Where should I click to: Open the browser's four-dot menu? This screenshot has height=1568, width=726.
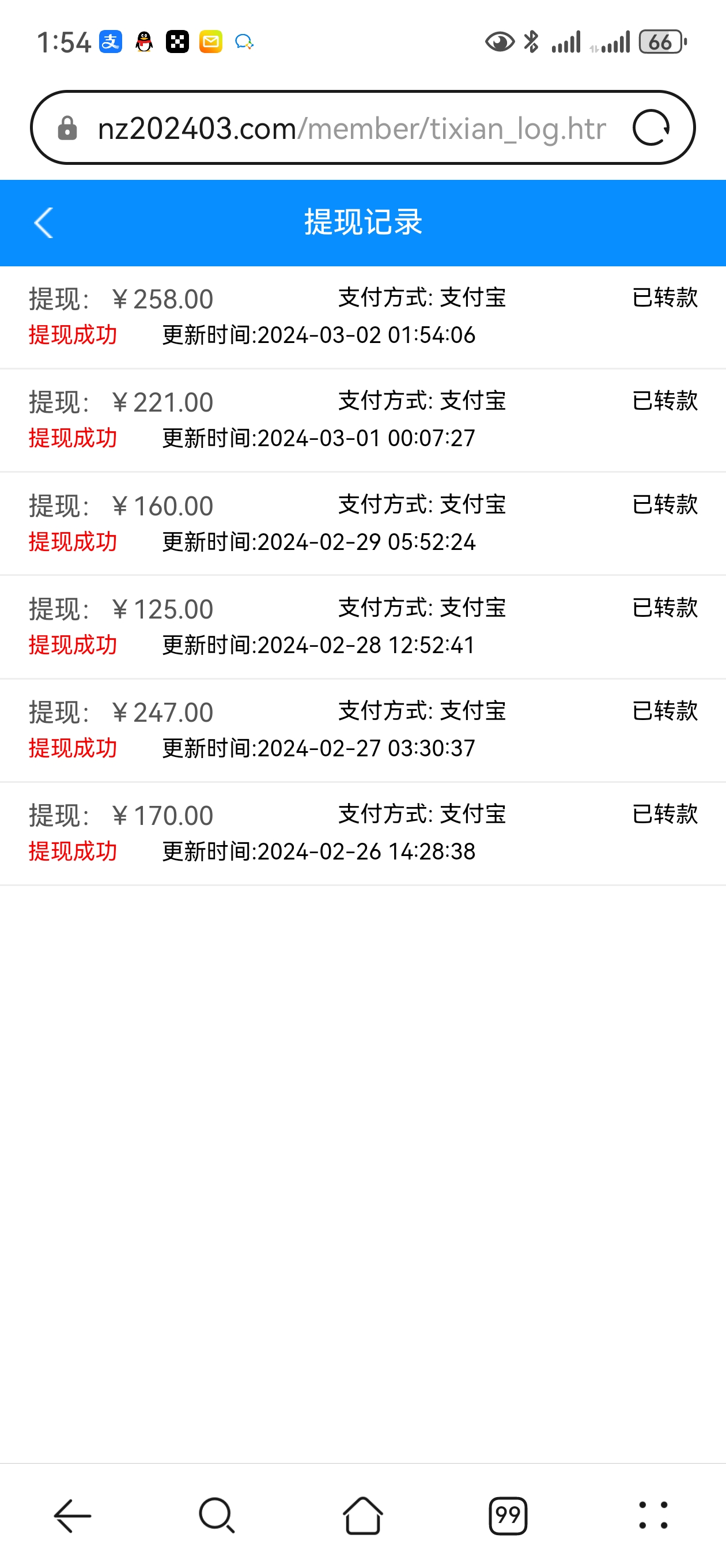[653, 1516]
